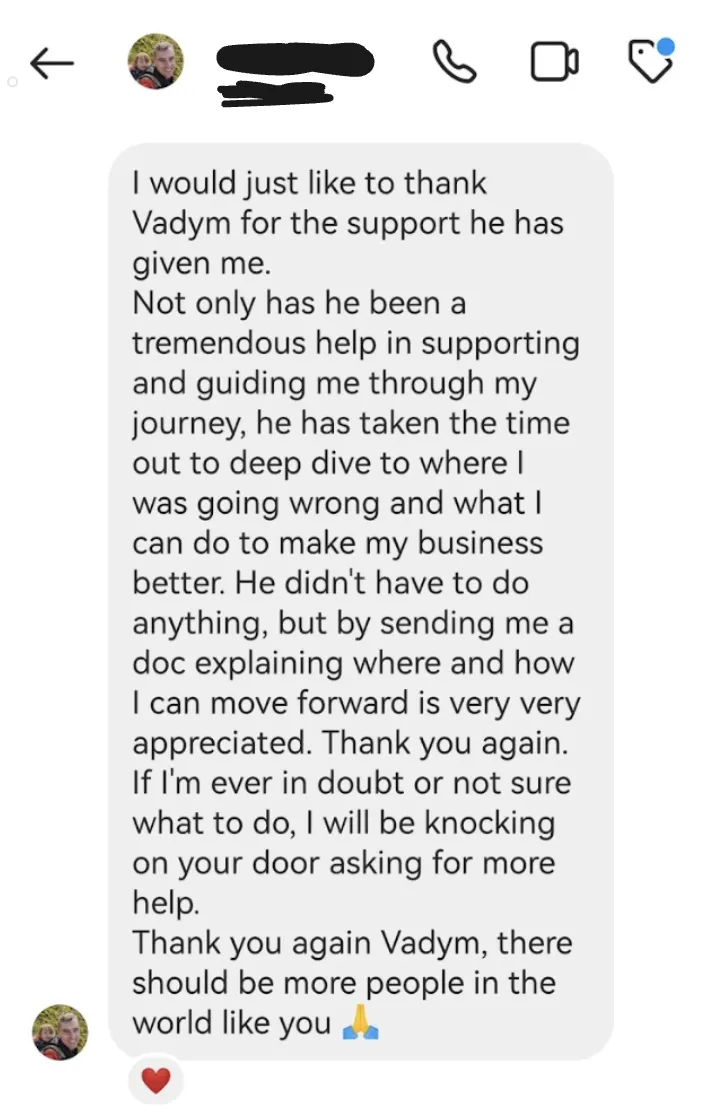Go back using the arrow
This screenshot has height=1112, width=702.
coord(52,64)
